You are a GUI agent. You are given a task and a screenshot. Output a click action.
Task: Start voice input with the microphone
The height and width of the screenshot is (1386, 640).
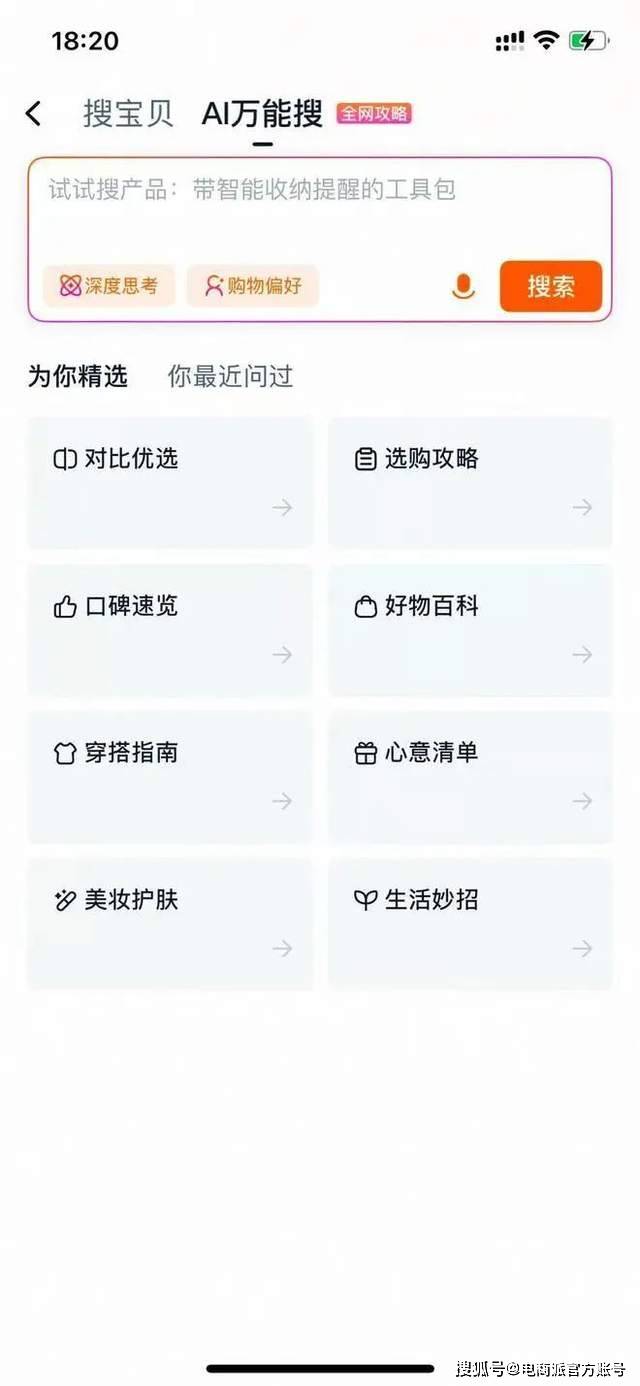(461, 287)
